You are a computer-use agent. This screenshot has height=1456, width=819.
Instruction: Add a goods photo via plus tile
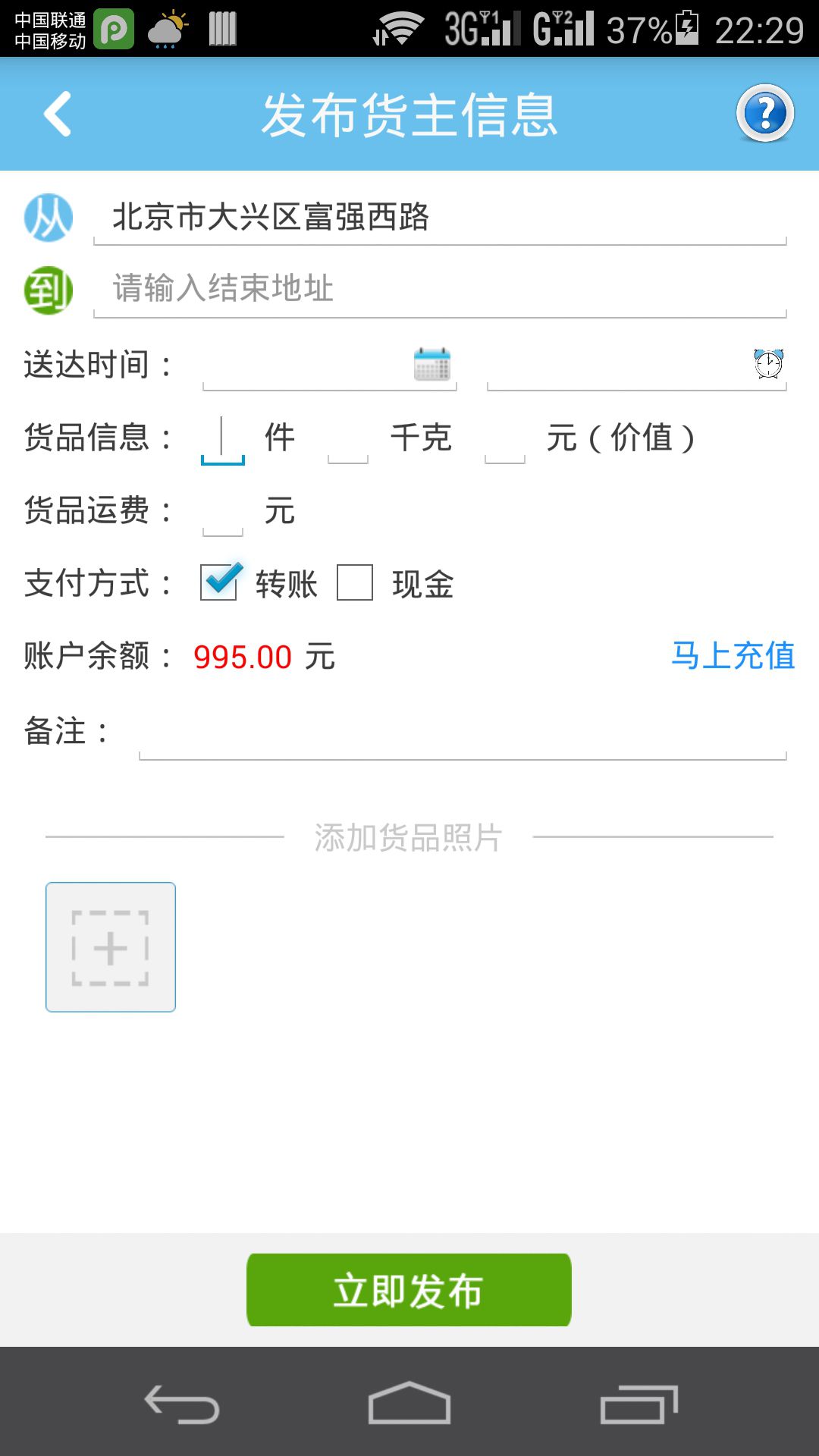pos(111,946)
